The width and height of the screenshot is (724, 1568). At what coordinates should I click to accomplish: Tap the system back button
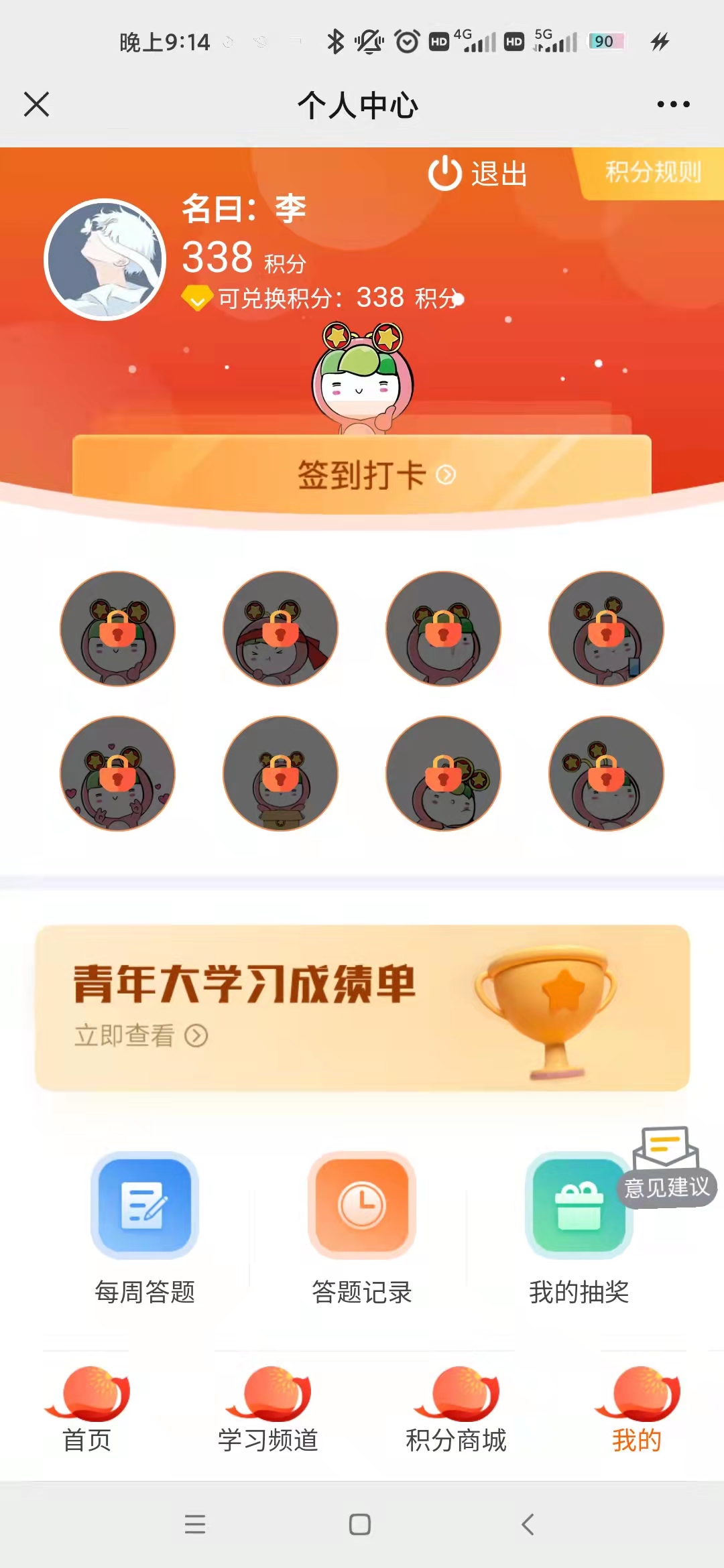pos(528,1524)
